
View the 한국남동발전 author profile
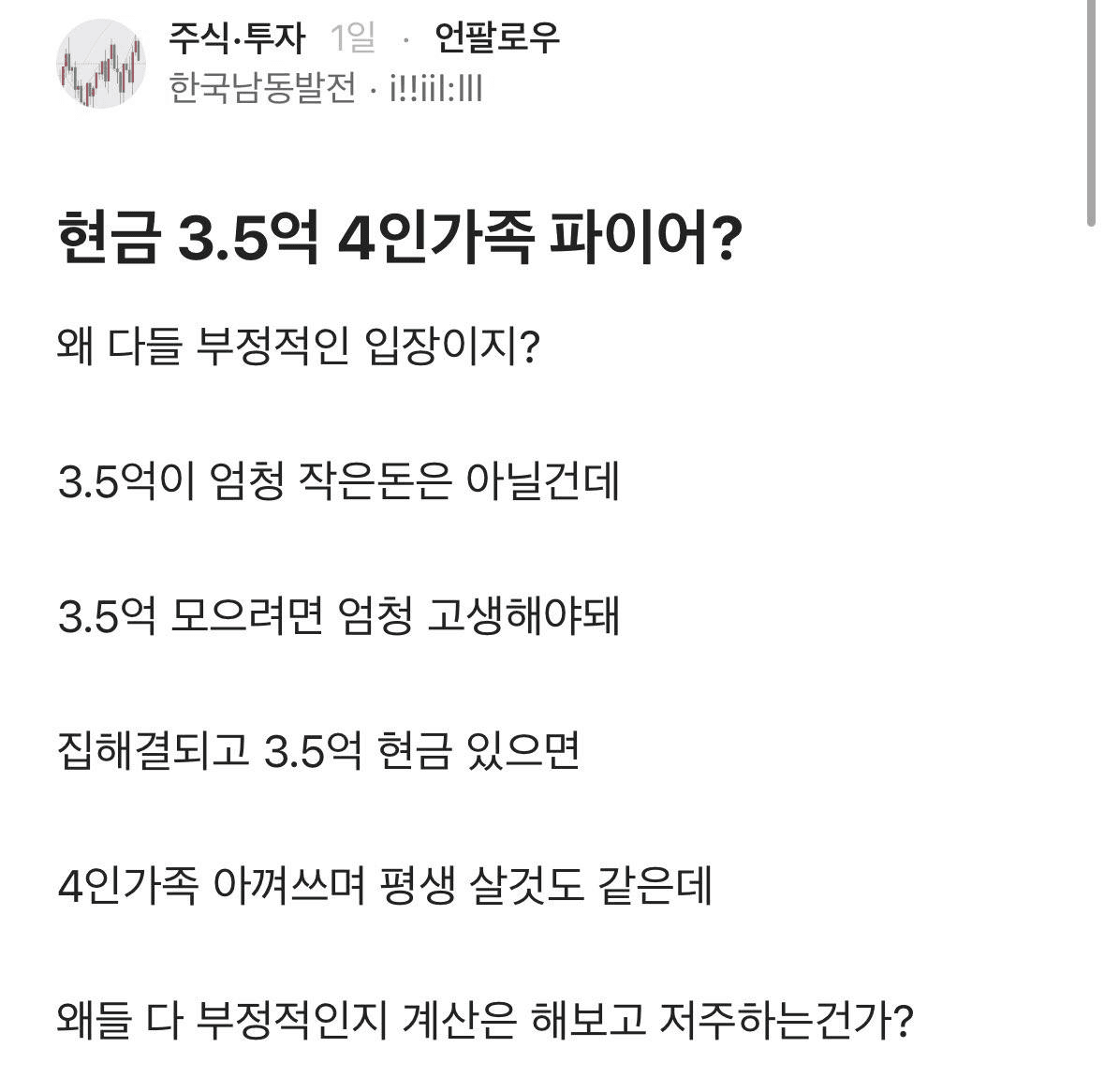click(x=262, y=90)
